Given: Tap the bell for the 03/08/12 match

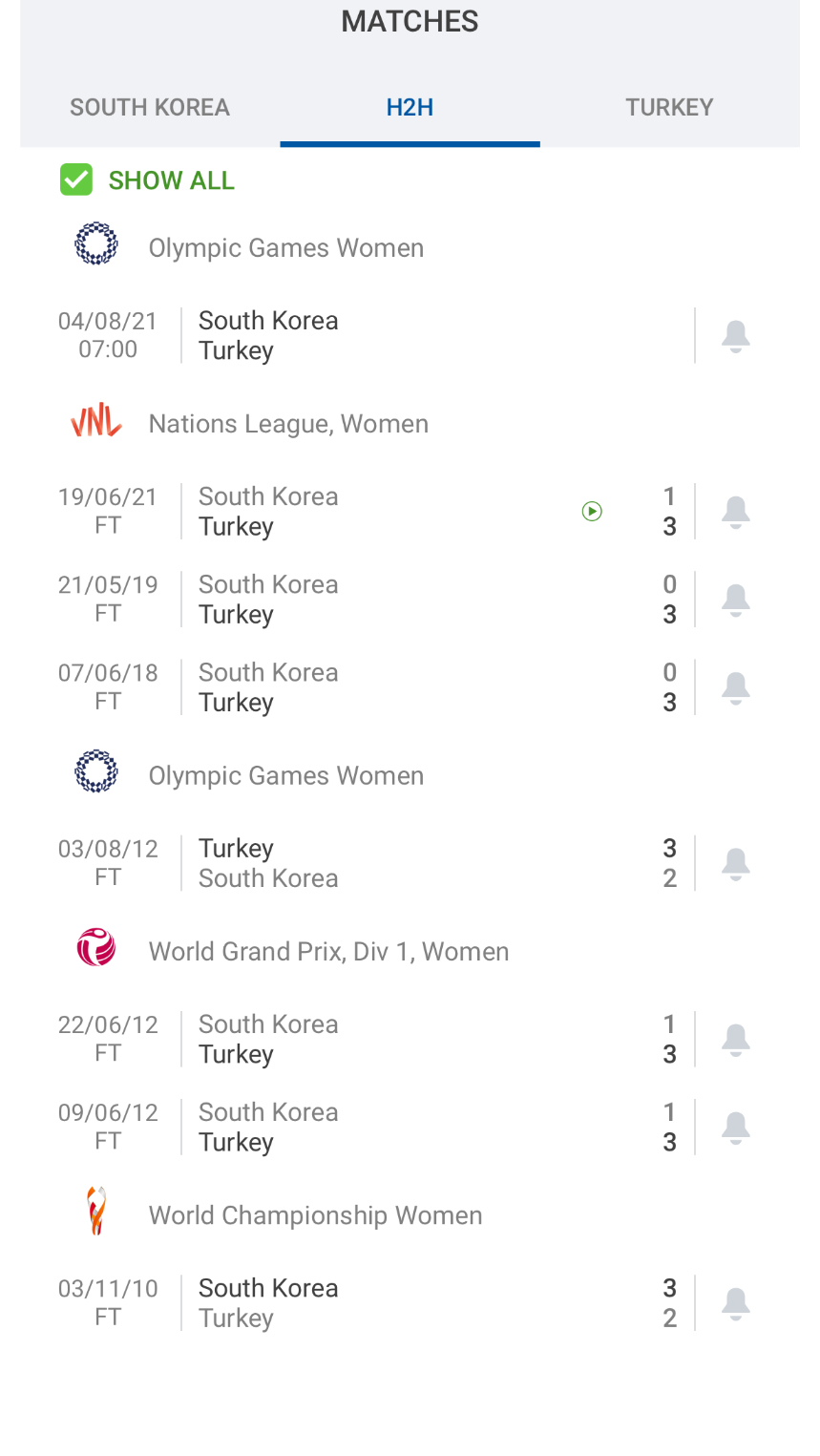Looking at the screenshot, I should tap(735, 863).
